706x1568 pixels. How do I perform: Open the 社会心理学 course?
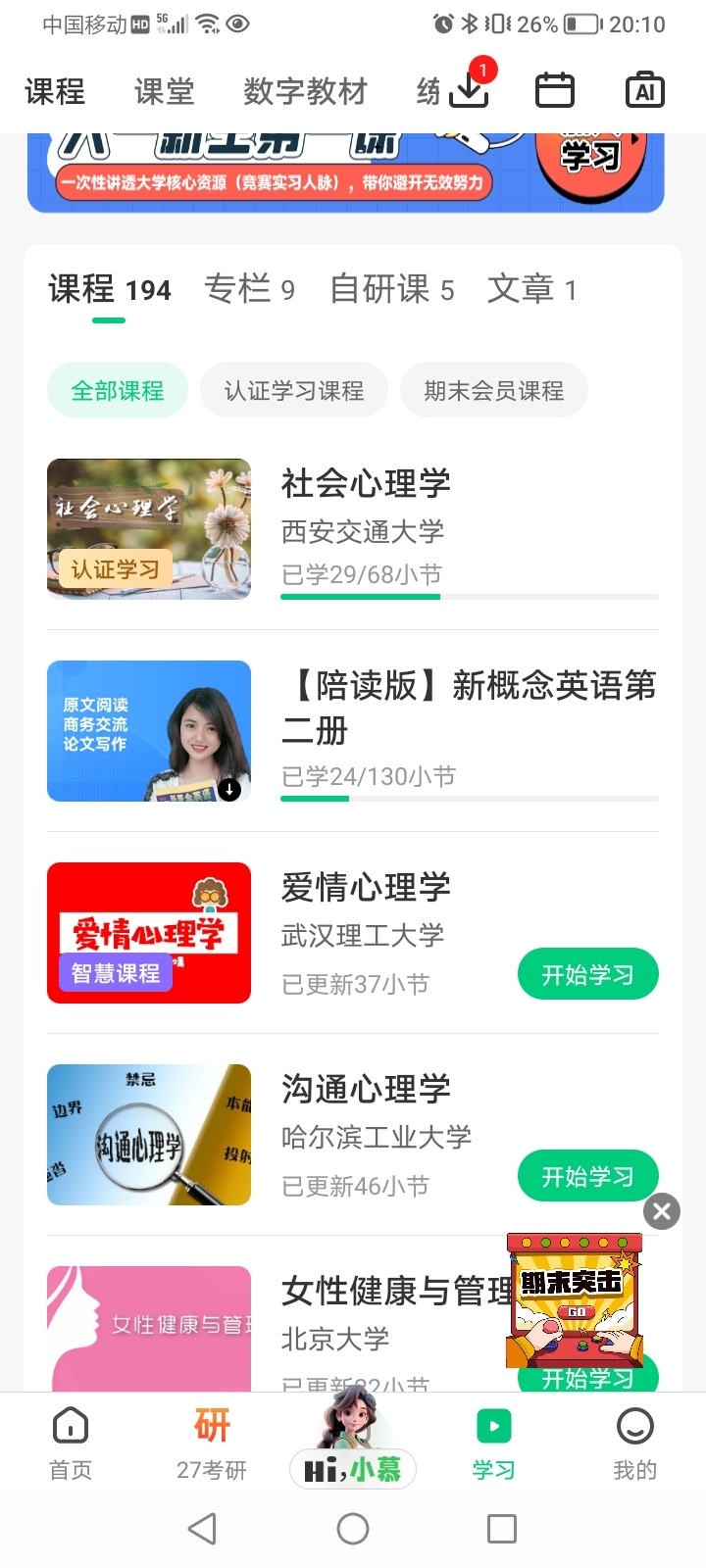coord(366,483)
